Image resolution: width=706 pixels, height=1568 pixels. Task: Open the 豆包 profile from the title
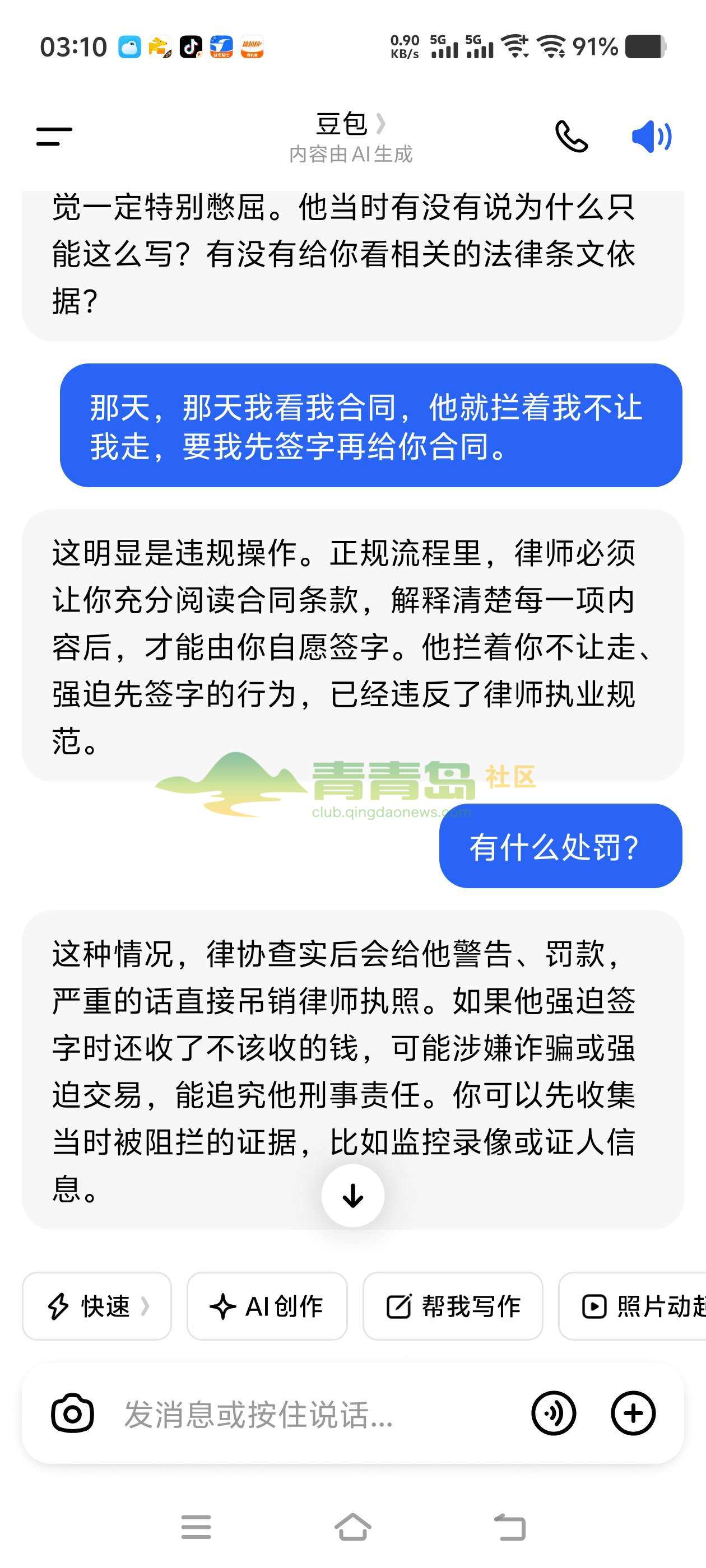350,124
